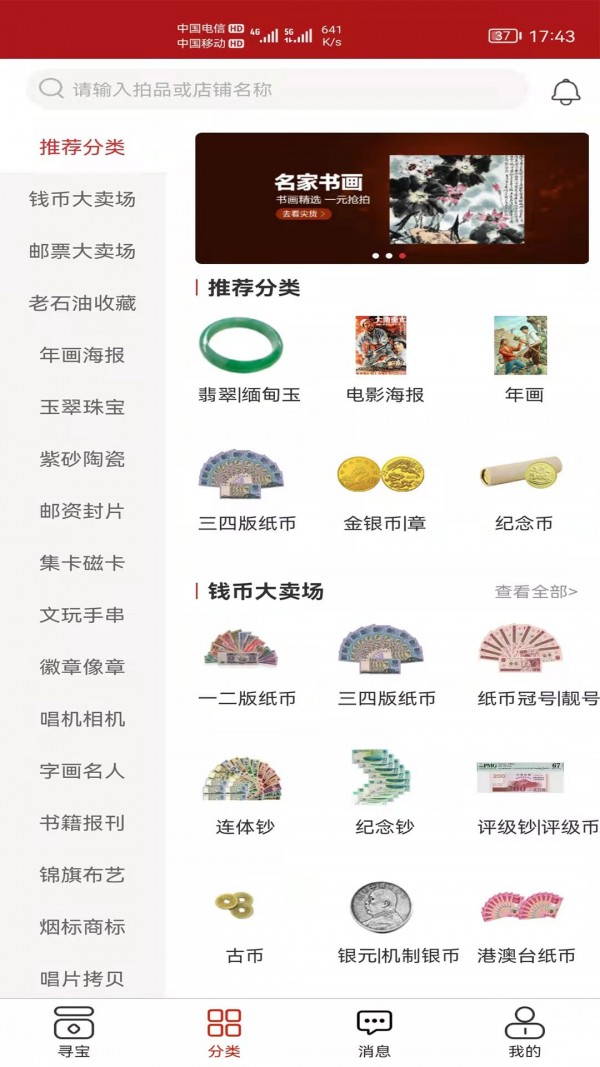The width and height of the screenshot is (600, 1067).
Task: Open the 名家书画 banner
Action: 391,198
